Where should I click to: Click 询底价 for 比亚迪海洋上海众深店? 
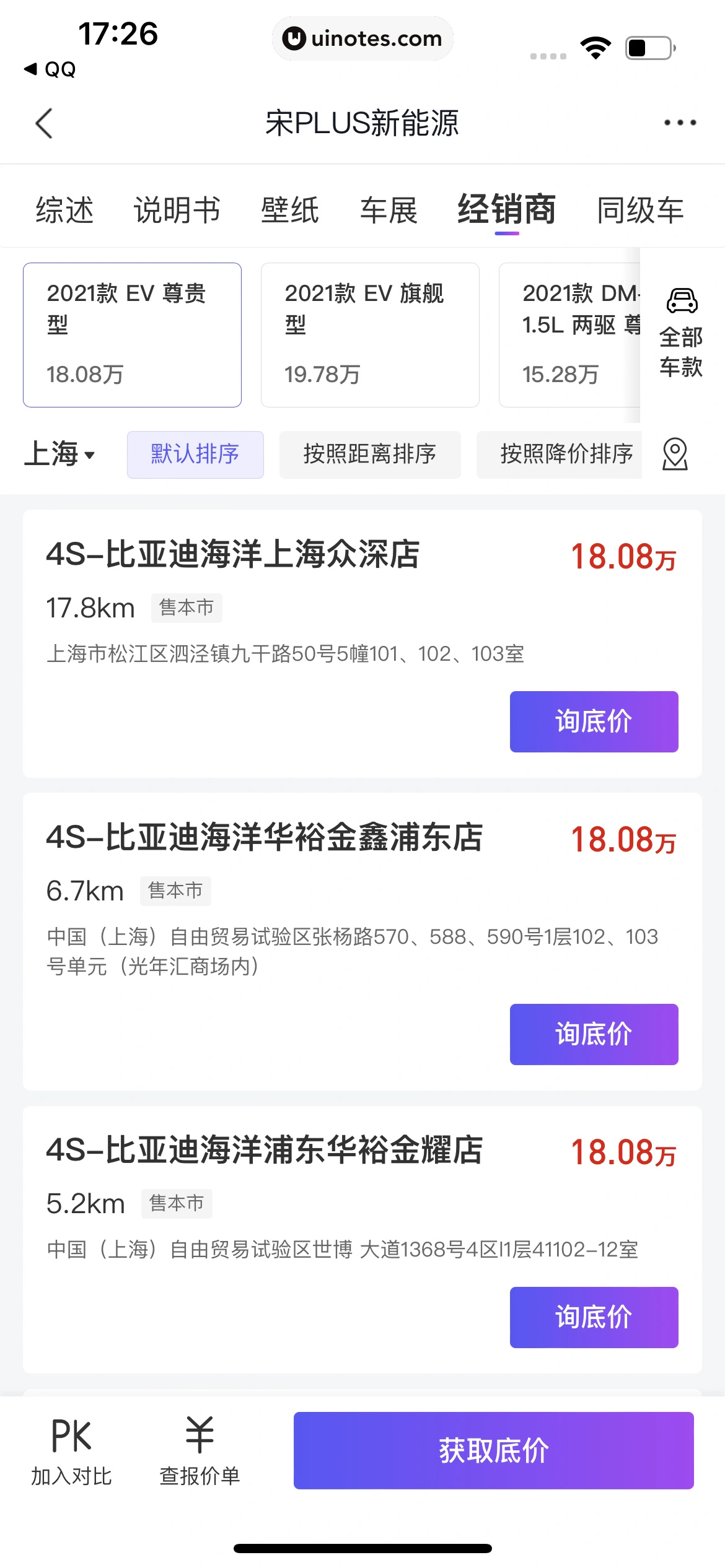click(593, 721)
